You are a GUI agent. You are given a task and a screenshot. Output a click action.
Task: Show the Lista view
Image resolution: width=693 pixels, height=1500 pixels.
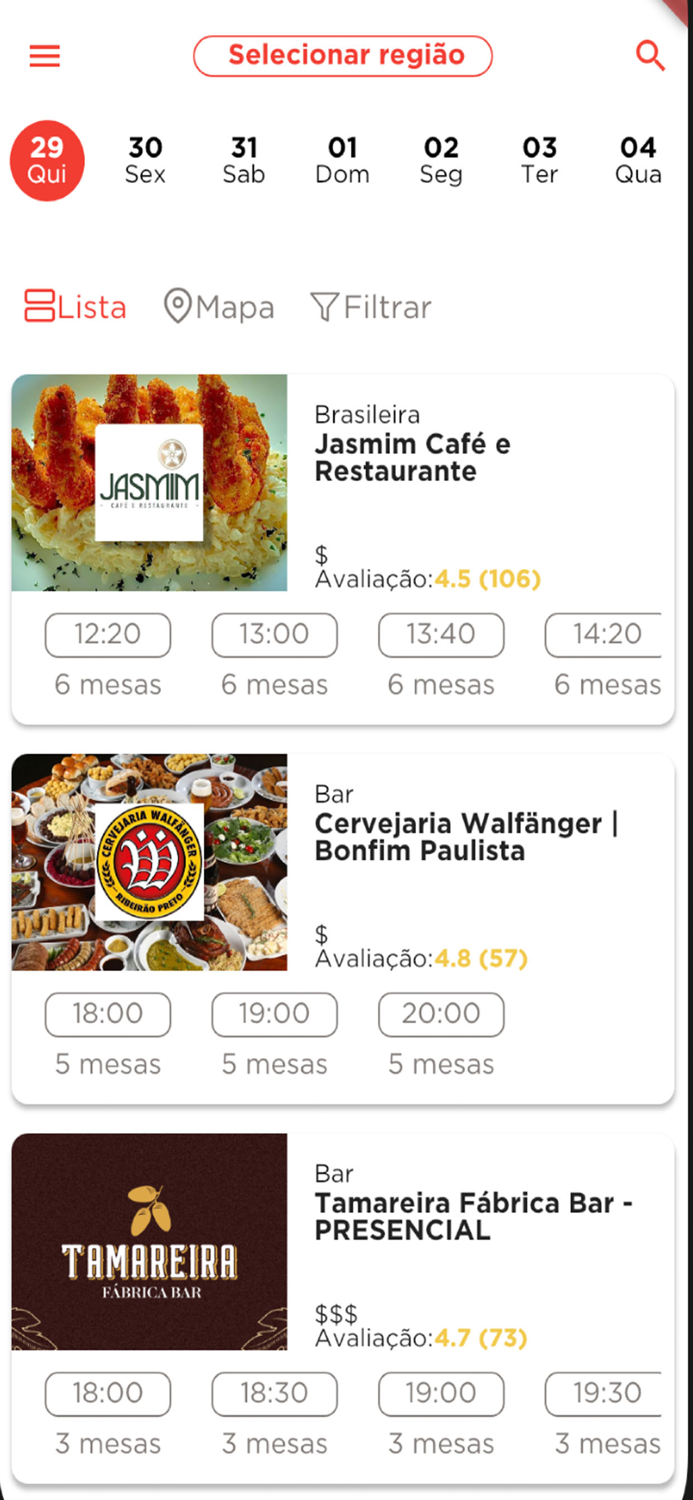click(x=76, y=307)
